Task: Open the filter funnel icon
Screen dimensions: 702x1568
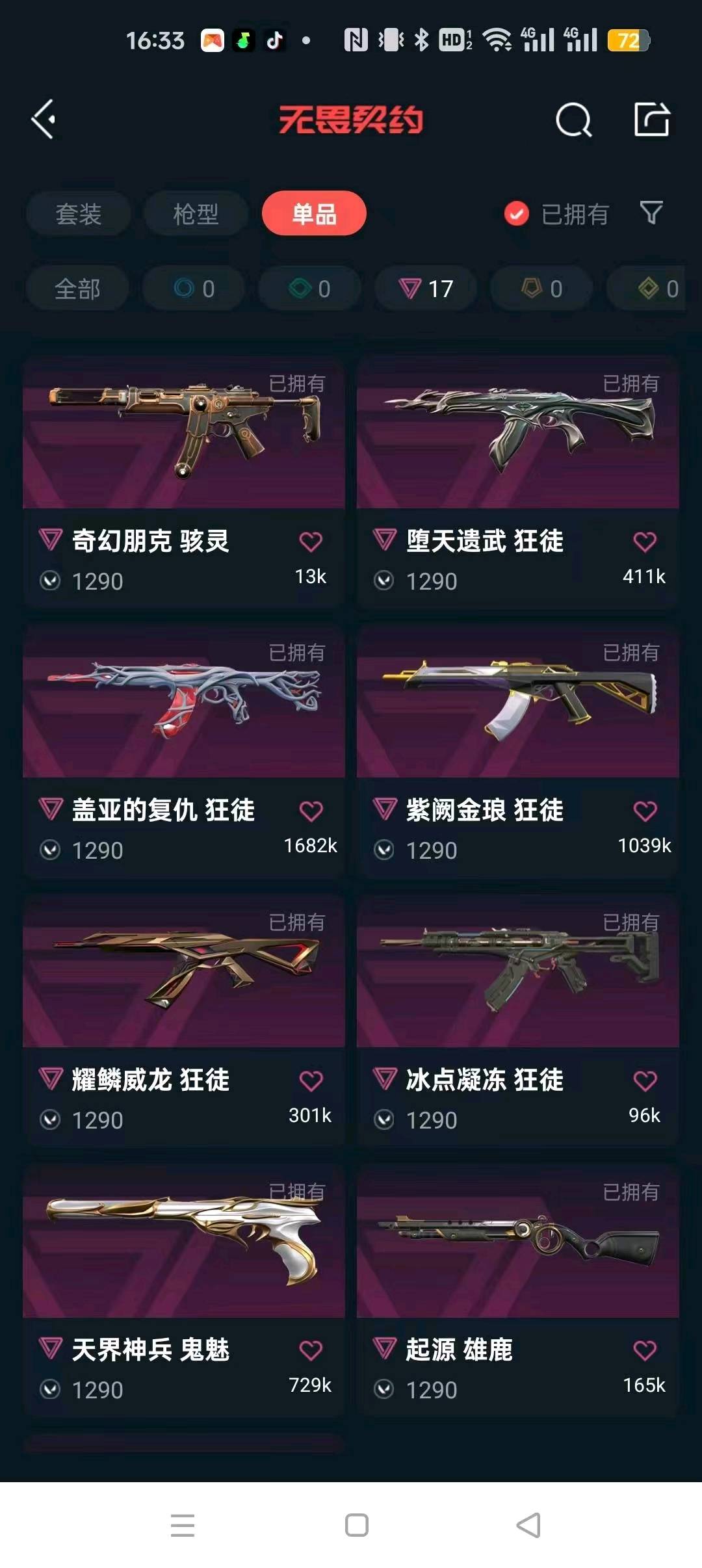Action: tap(651, 213)
